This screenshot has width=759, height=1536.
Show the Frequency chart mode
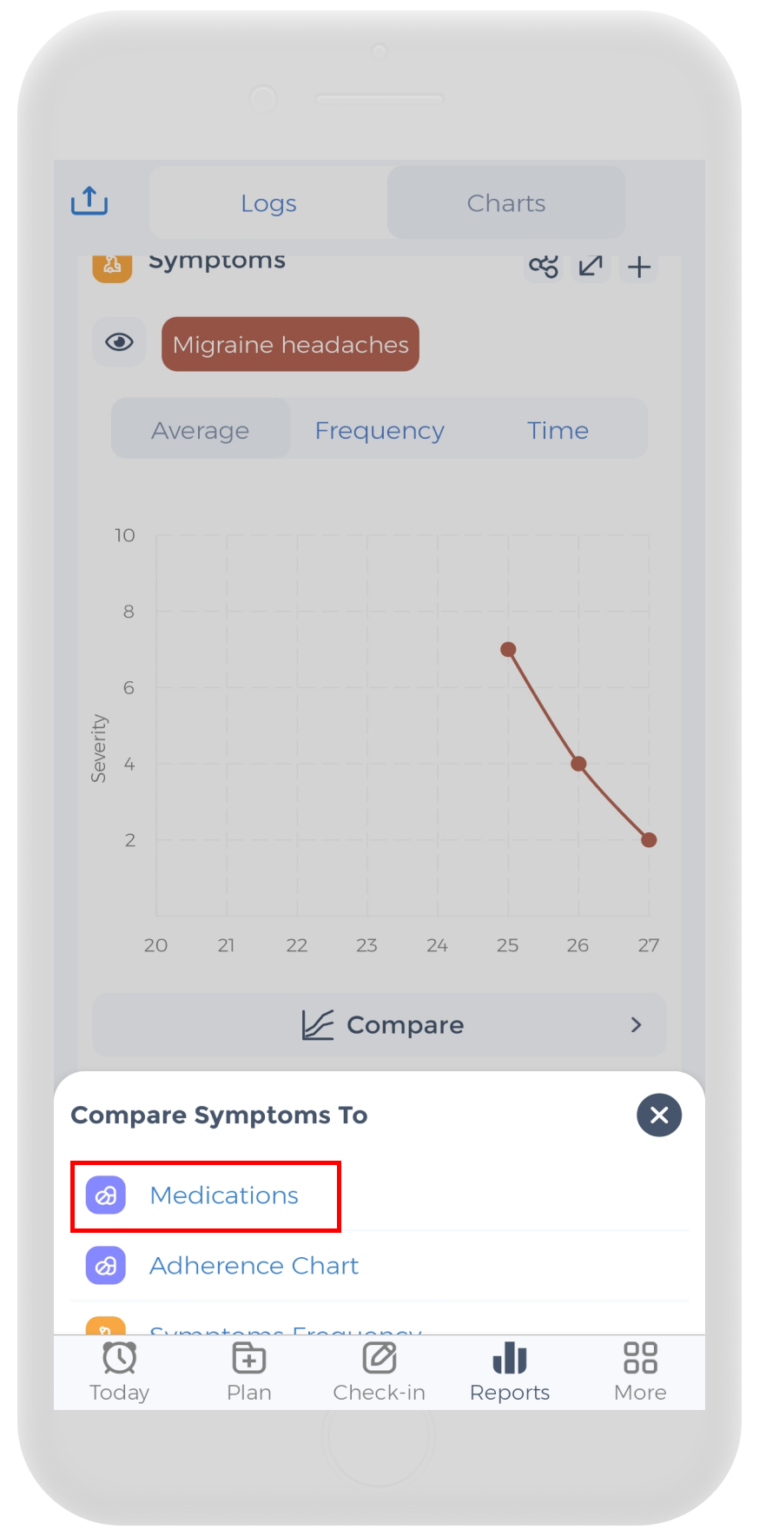(x=379, y=430)
